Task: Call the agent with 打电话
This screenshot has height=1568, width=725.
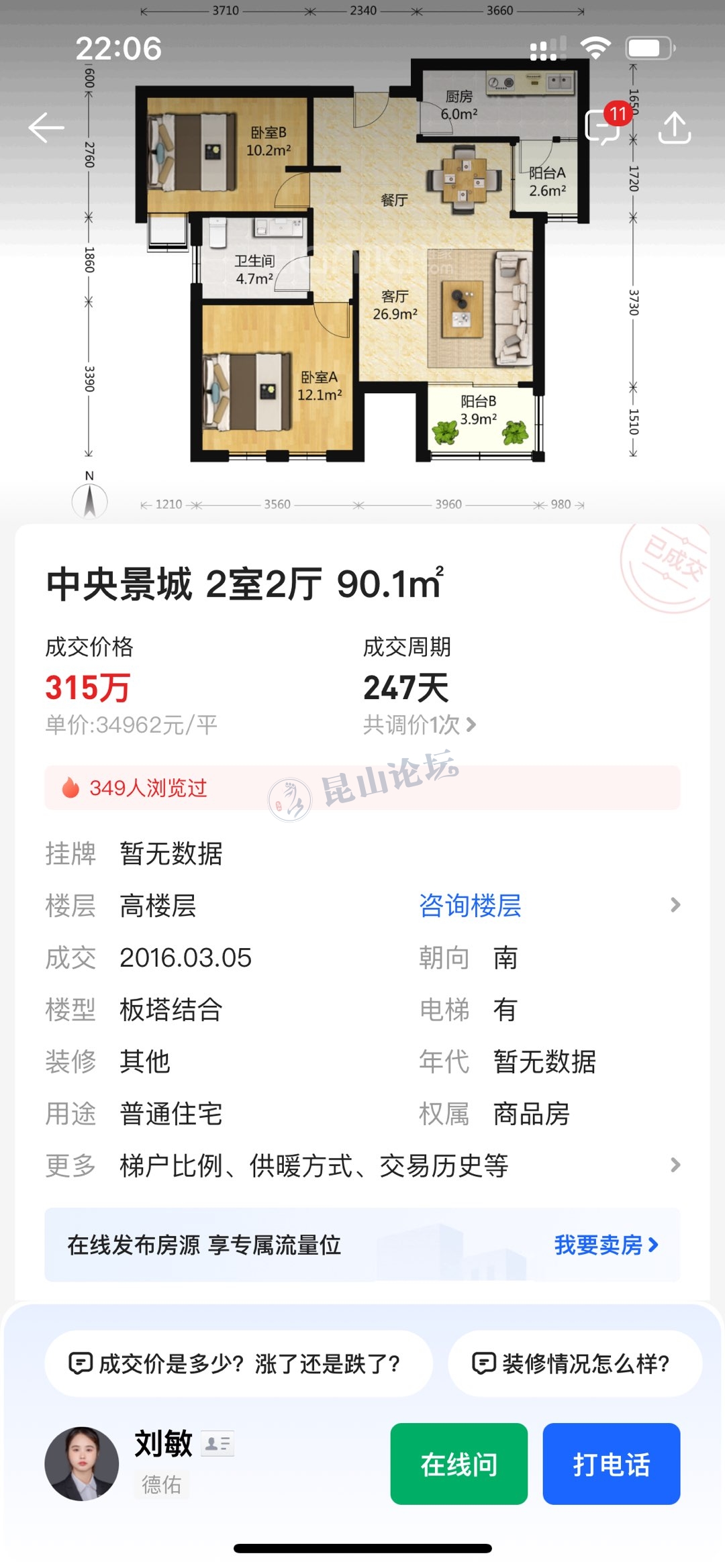Action: (611, 1464)
